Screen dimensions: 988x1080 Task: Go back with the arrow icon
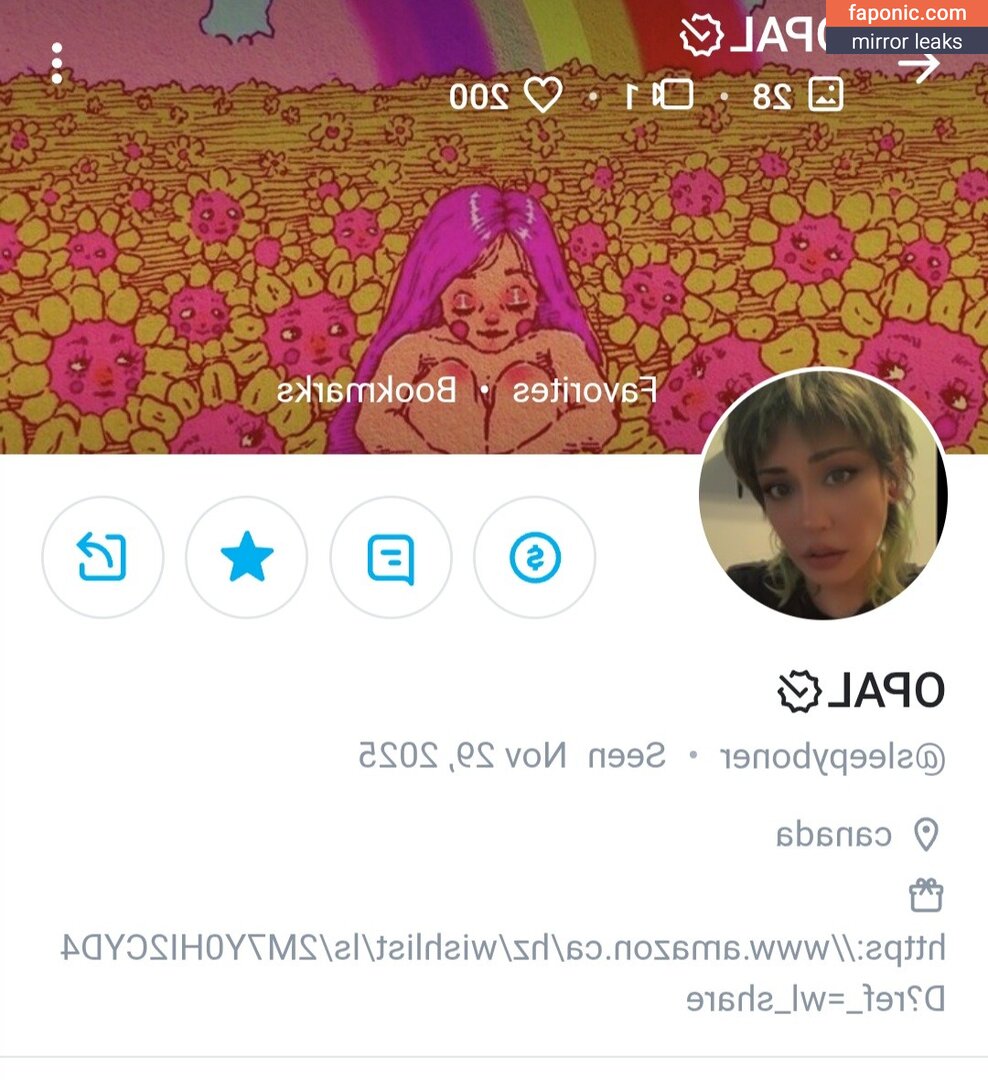click(919, 68)
